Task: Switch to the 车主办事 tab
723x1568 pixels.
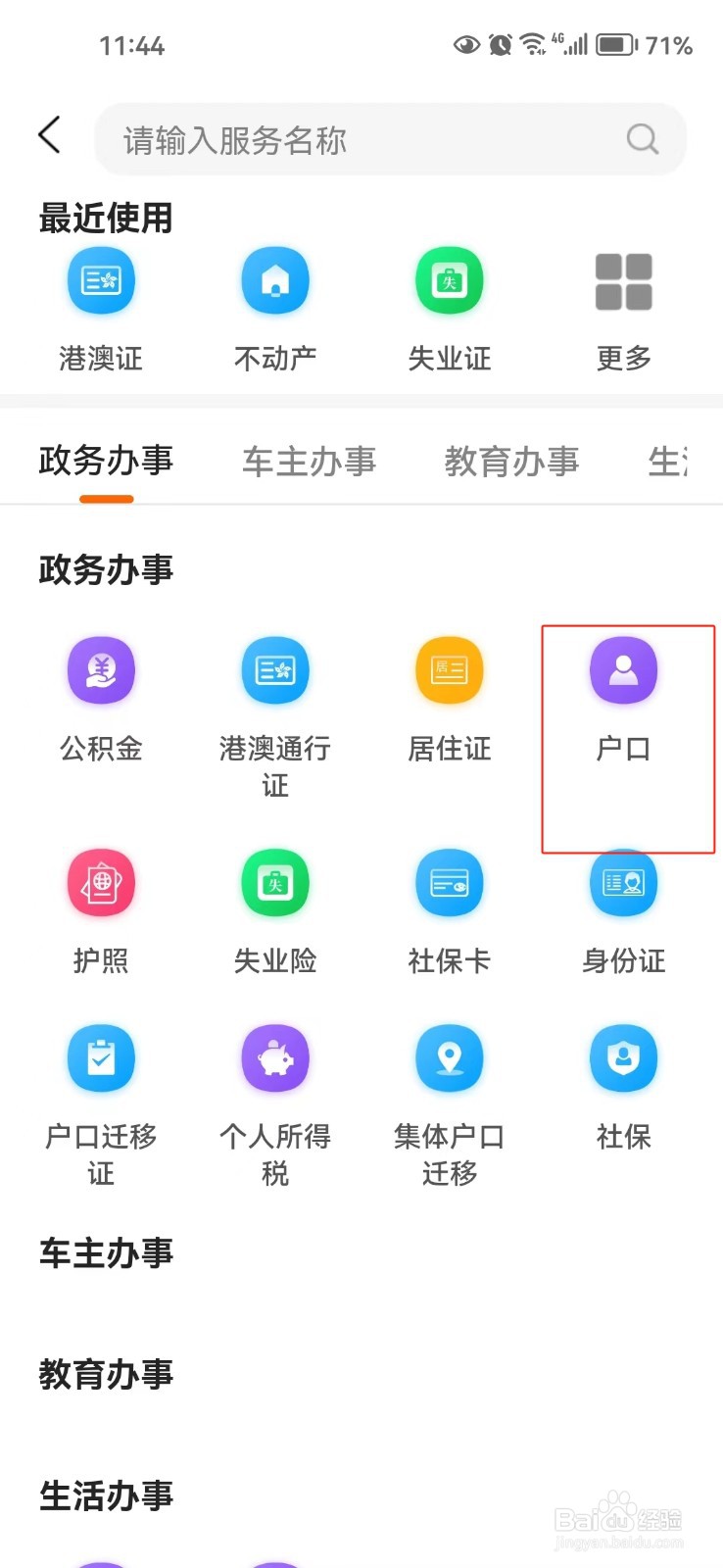Action: point(309,462)
